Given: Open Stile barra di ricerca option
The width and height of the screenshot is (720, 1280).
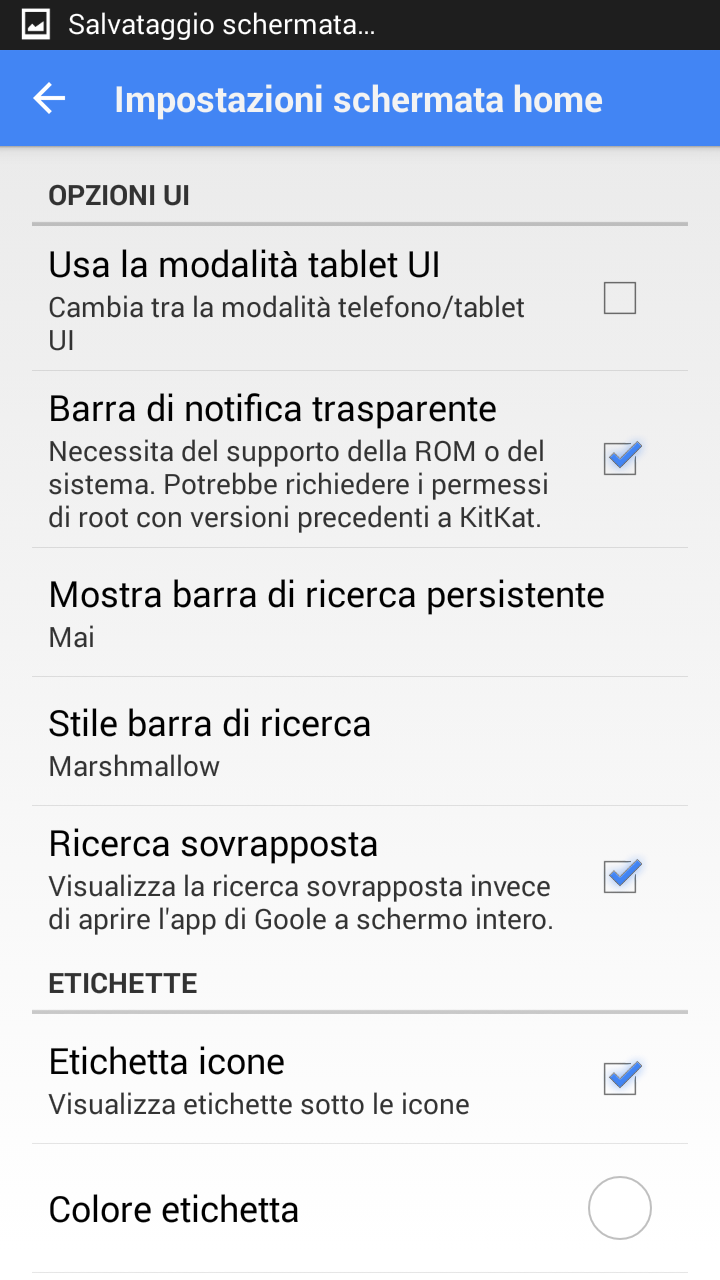Looking at the screenshot, I should pos(360,741).
